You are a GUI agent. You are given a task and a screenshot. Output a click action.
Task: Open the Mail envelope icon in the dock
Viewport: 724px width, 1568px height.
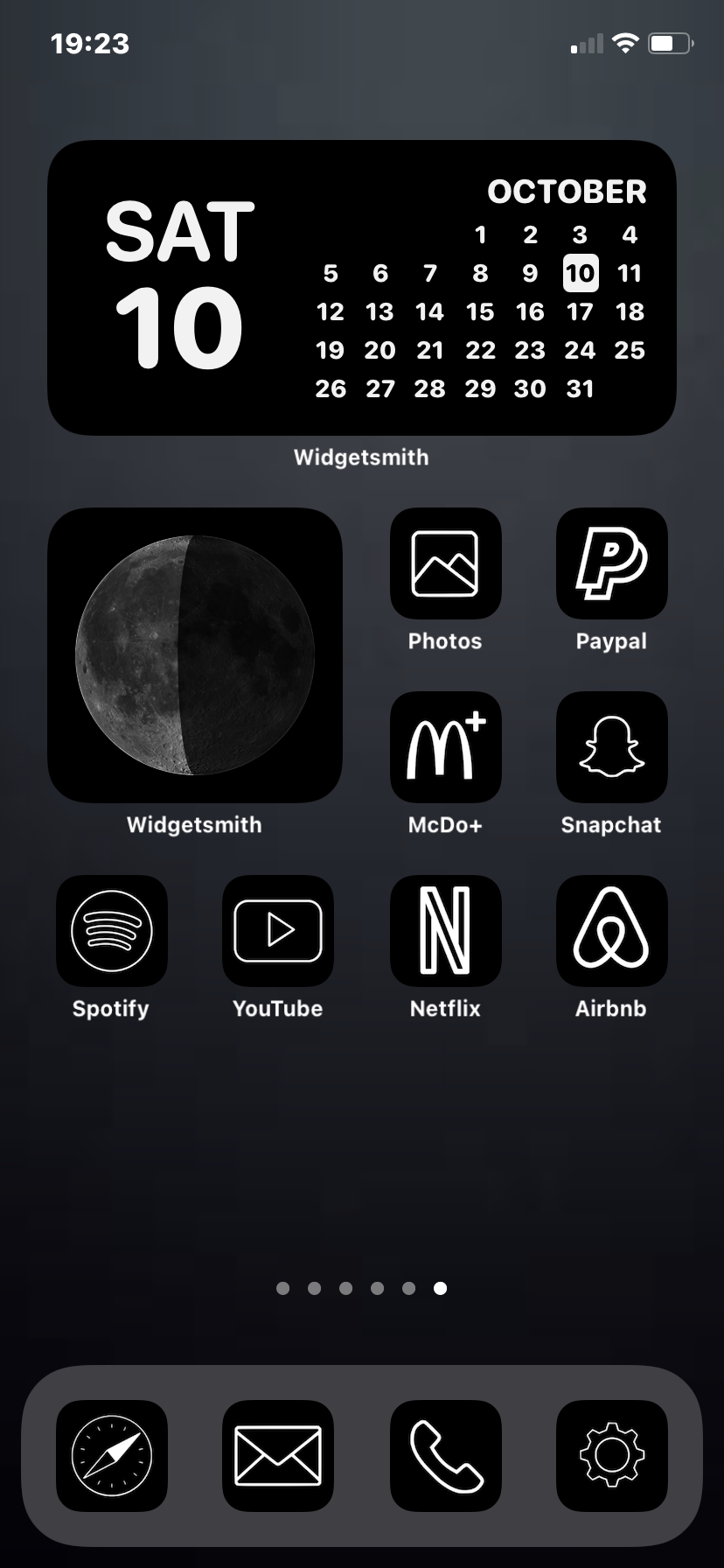277,1456
